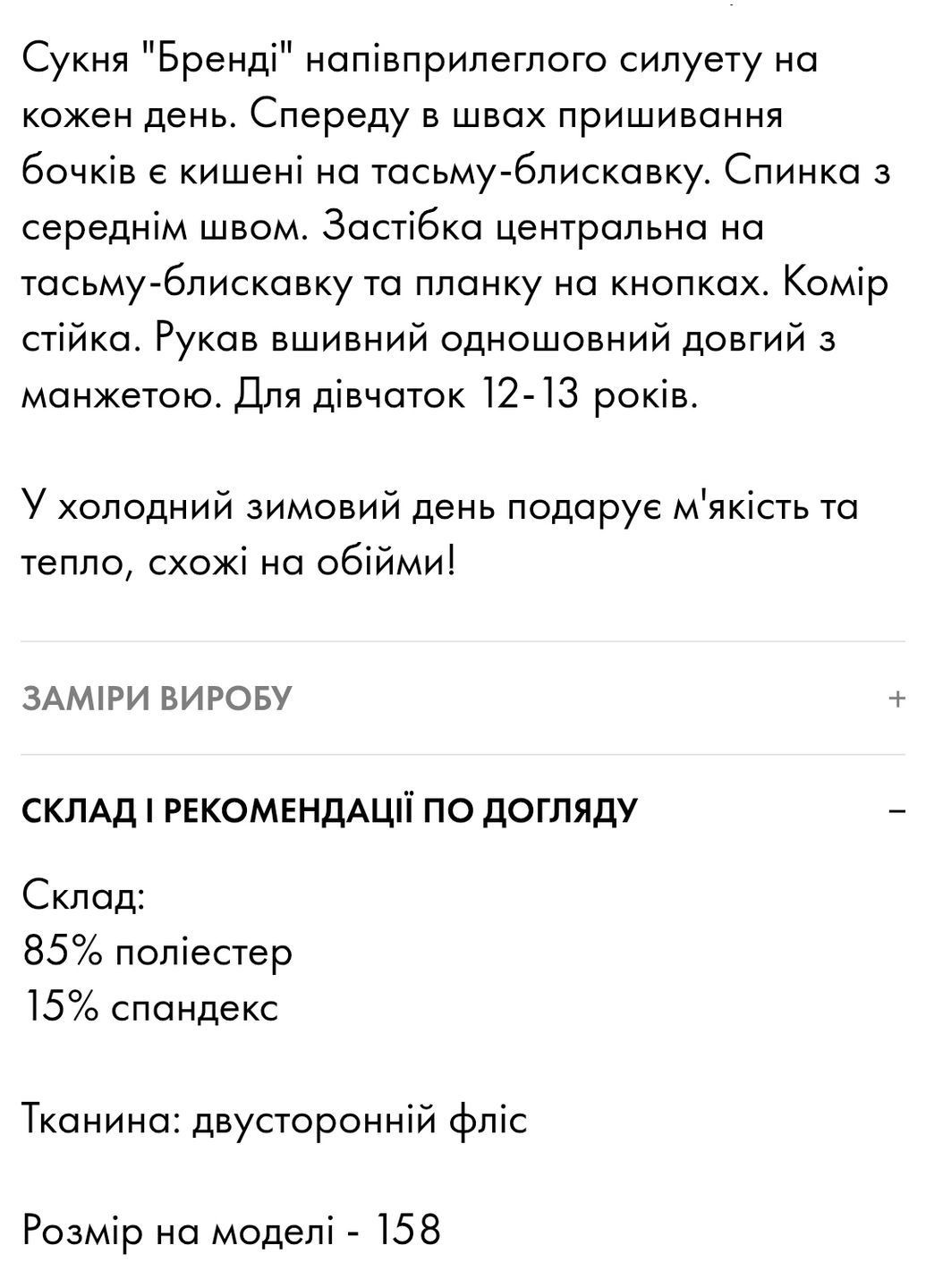Click the divider above ЗАМІРИ ВИРОБУ
Viewport: 926px width, 1288px height.
463,637
